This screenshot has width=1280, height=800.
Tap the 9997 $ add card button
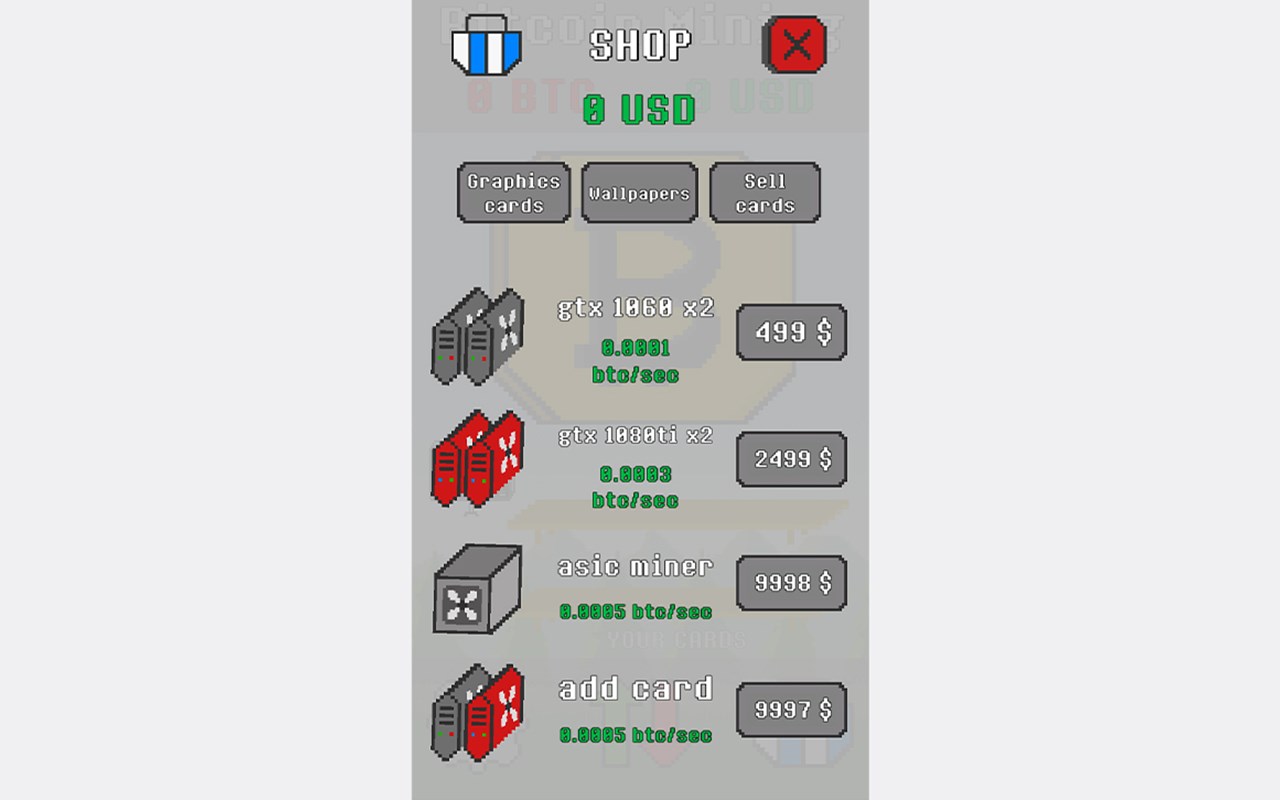(791, 710)
